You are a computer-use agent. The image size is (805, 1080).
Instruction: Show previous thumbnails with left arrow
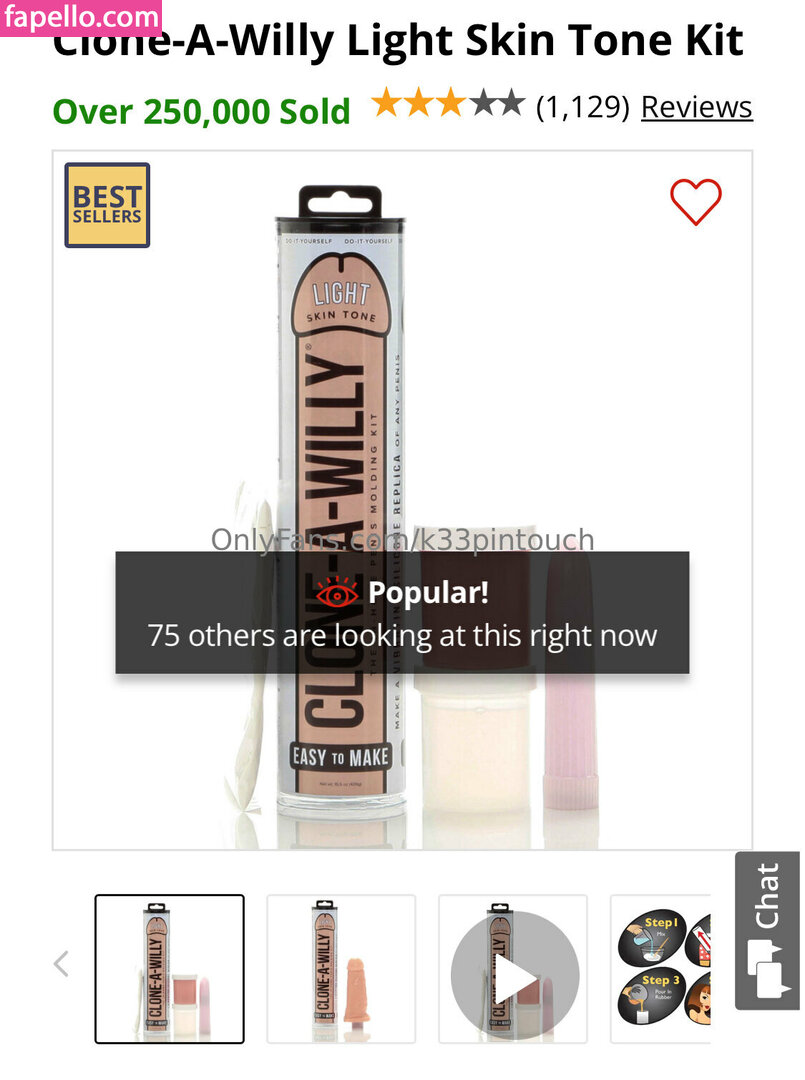(62, 964)
